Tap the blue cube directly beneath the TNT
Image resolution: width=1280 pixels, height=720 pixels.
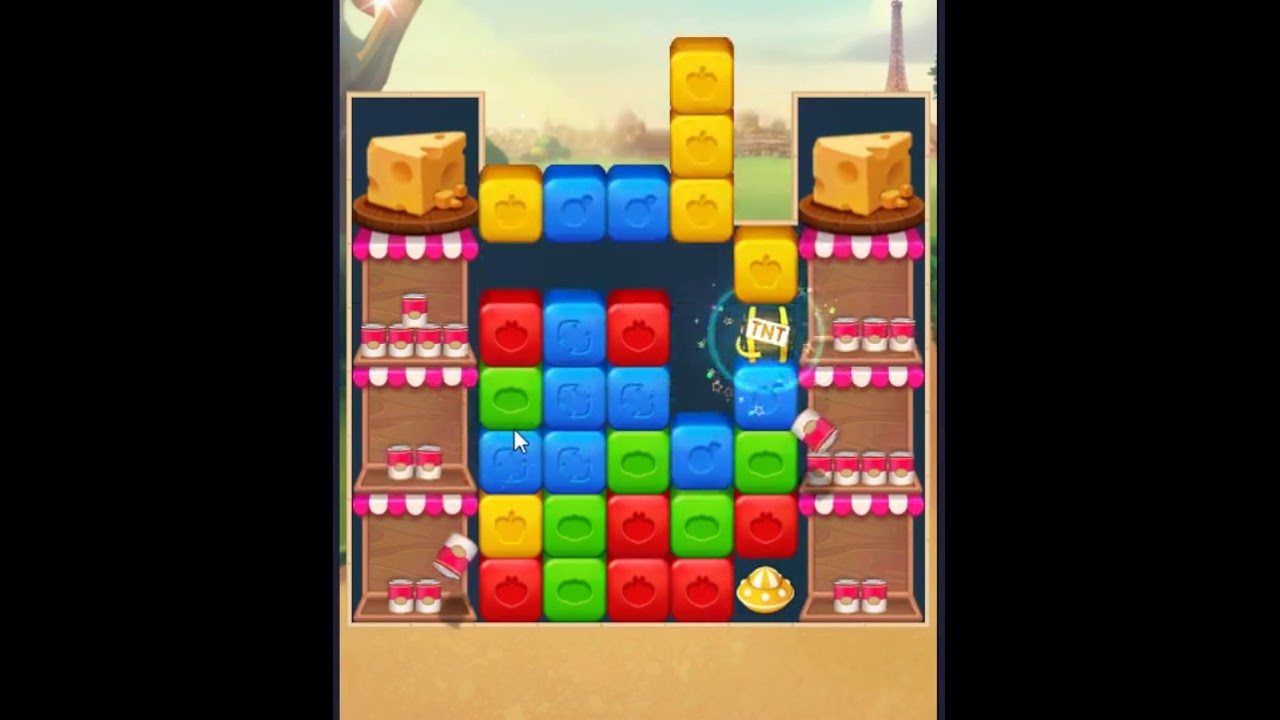coord(765,397)
